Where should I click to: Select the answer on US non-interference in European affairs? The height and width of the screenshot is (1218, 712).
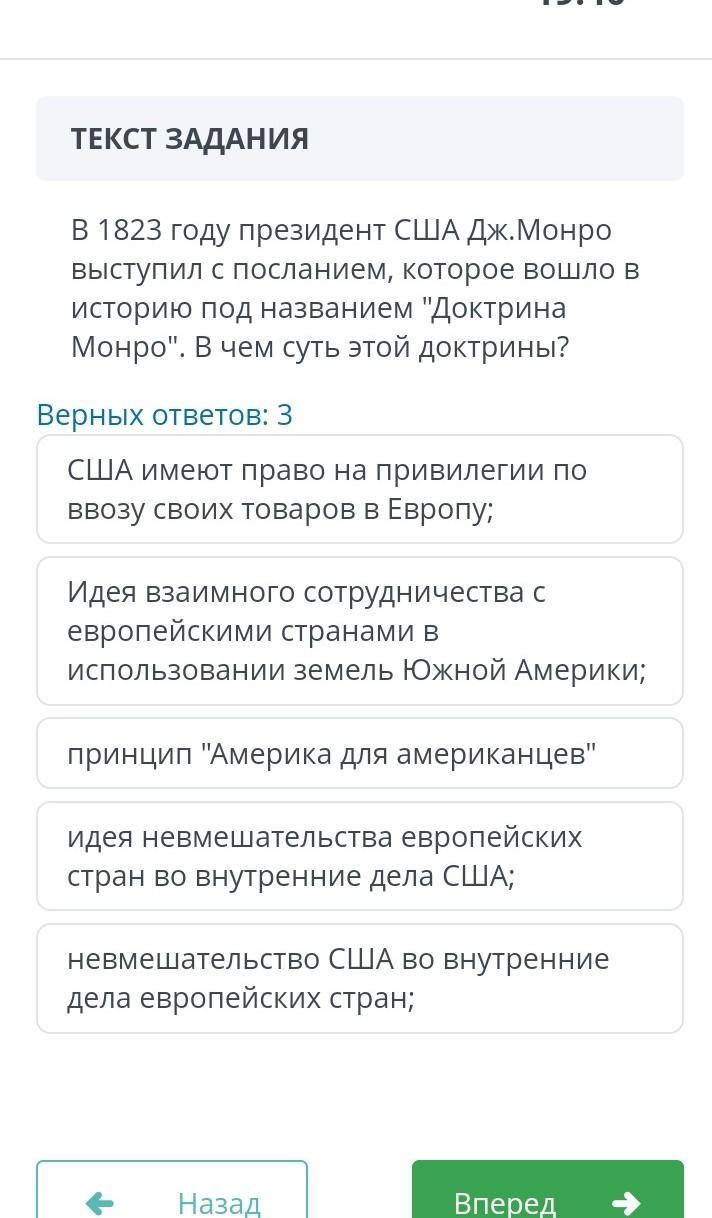pos(360,978)
